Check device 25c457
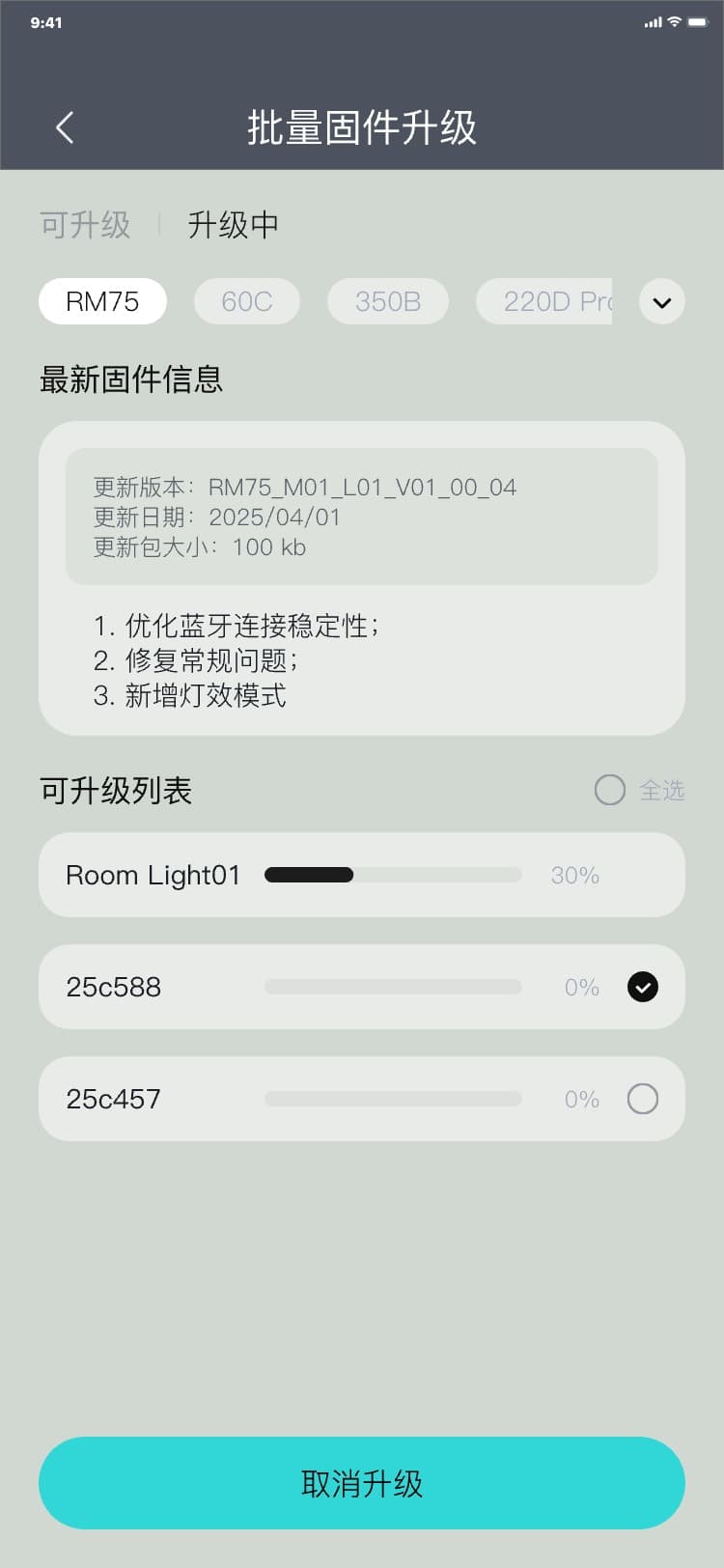The height and width of the screenshot is (1568, 724). point(643,1099)
